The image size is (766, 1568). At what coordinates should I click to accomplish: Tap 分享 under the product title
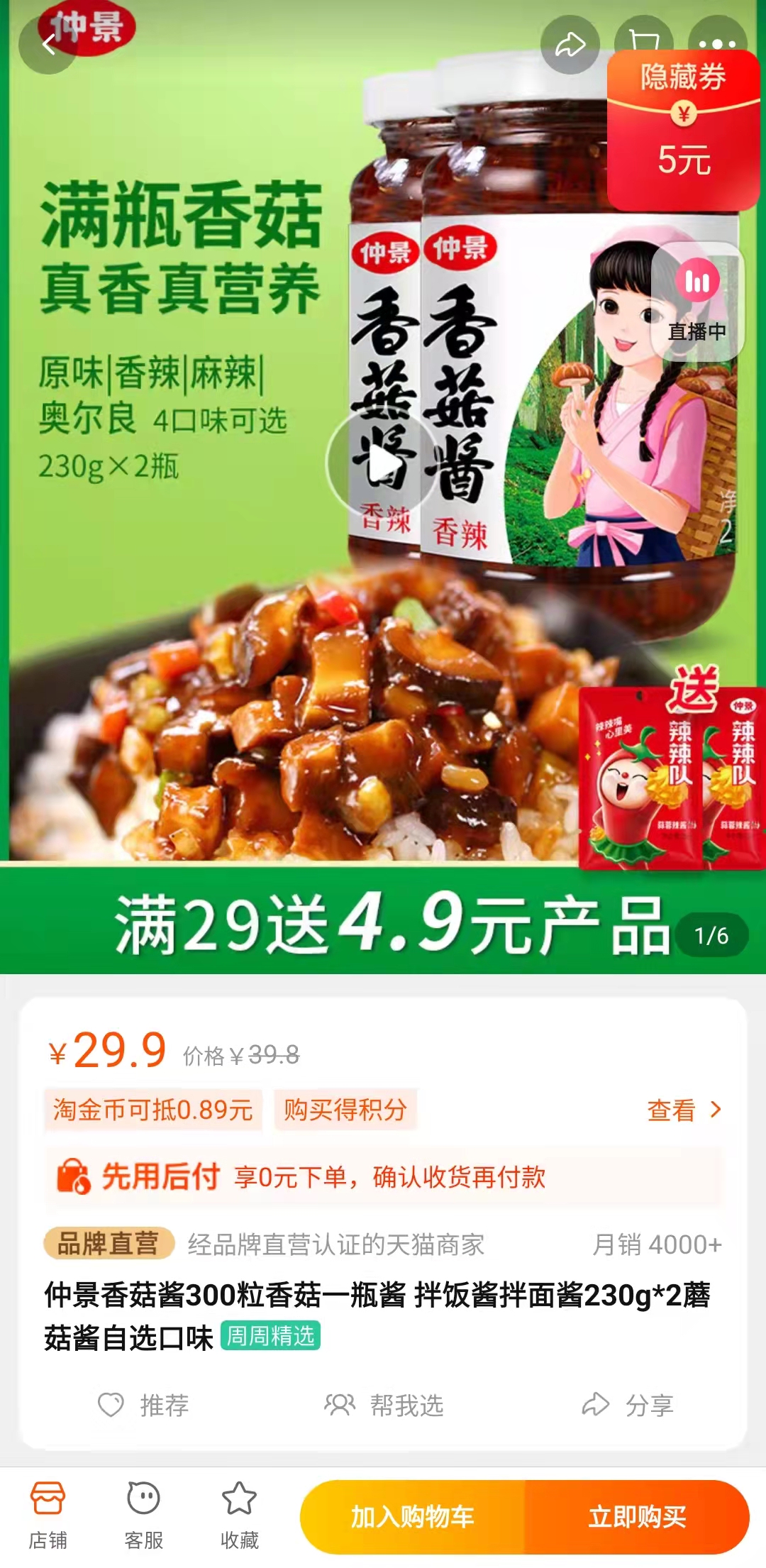tap(628, 1405)
